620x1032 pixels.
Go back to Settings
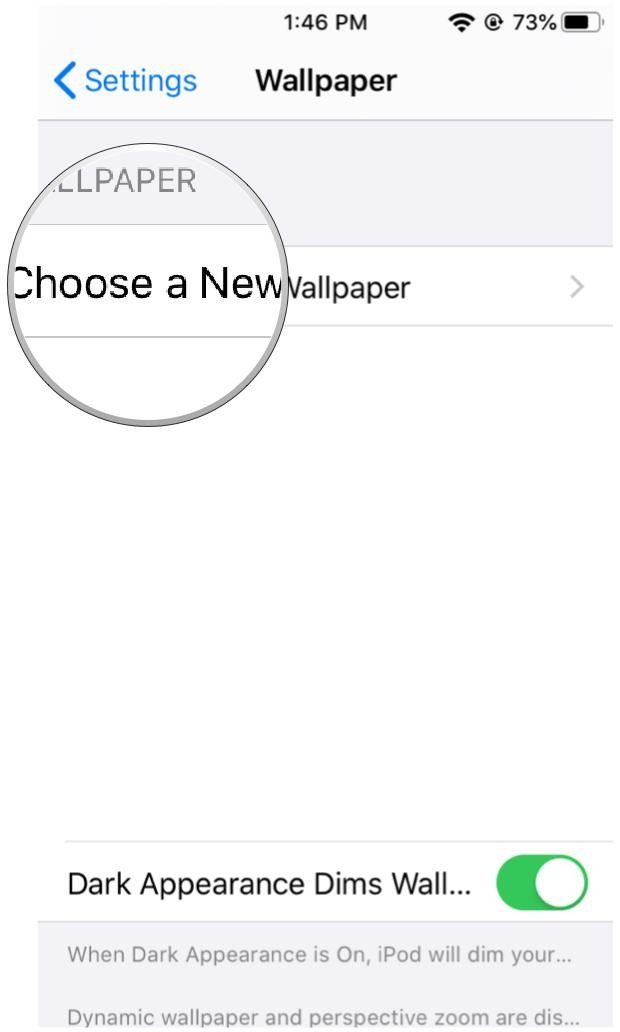click(125, 81)
